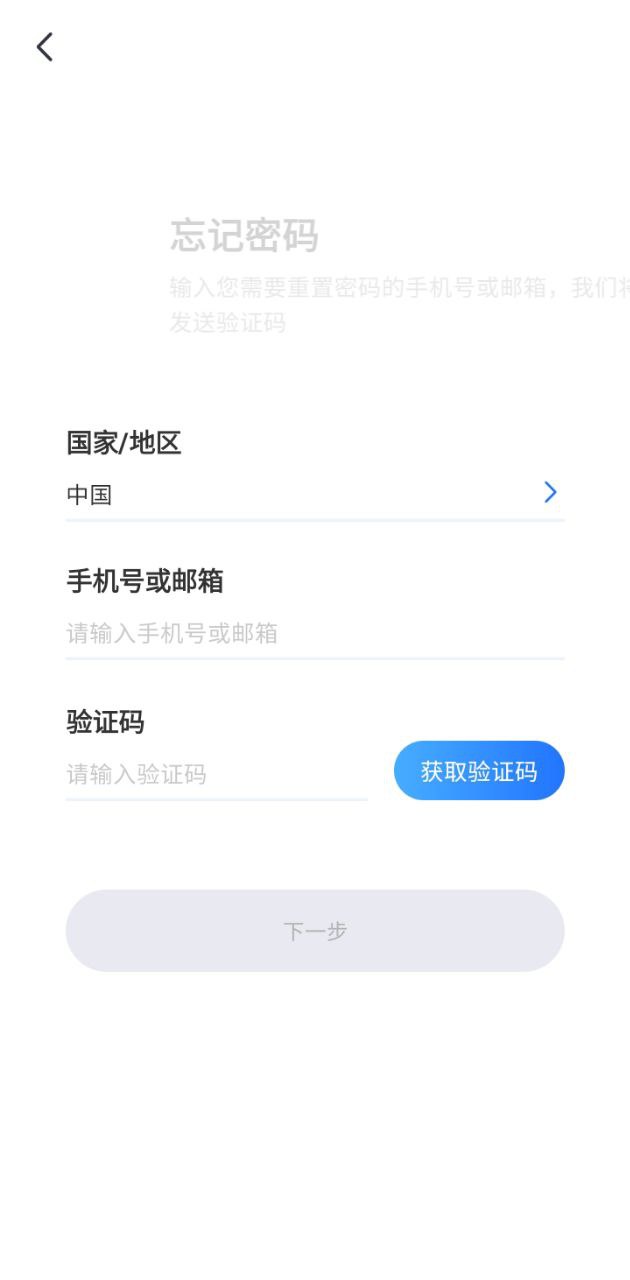Viewport: 630px width, 1280px height.
Task: Focus the 手机号或邮箱 input field
Action: [315, 633]
